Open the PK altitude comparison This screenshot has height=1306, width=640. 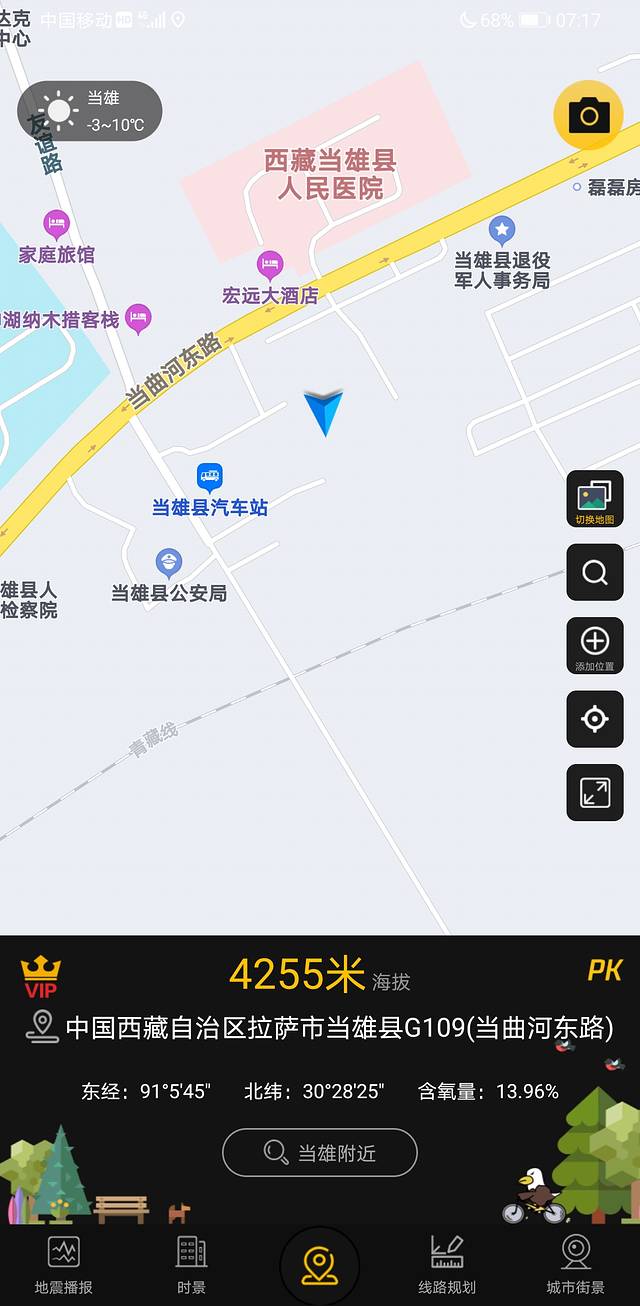[x=604, y=970]
